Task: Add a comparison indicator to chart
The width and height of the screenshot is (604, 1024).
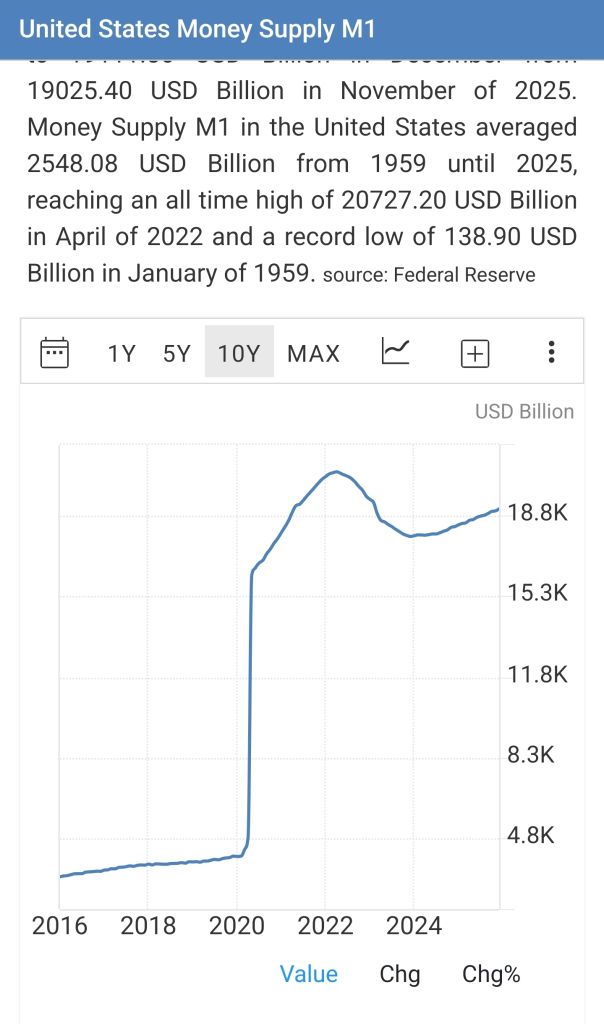Action: [x=474, y=352]
